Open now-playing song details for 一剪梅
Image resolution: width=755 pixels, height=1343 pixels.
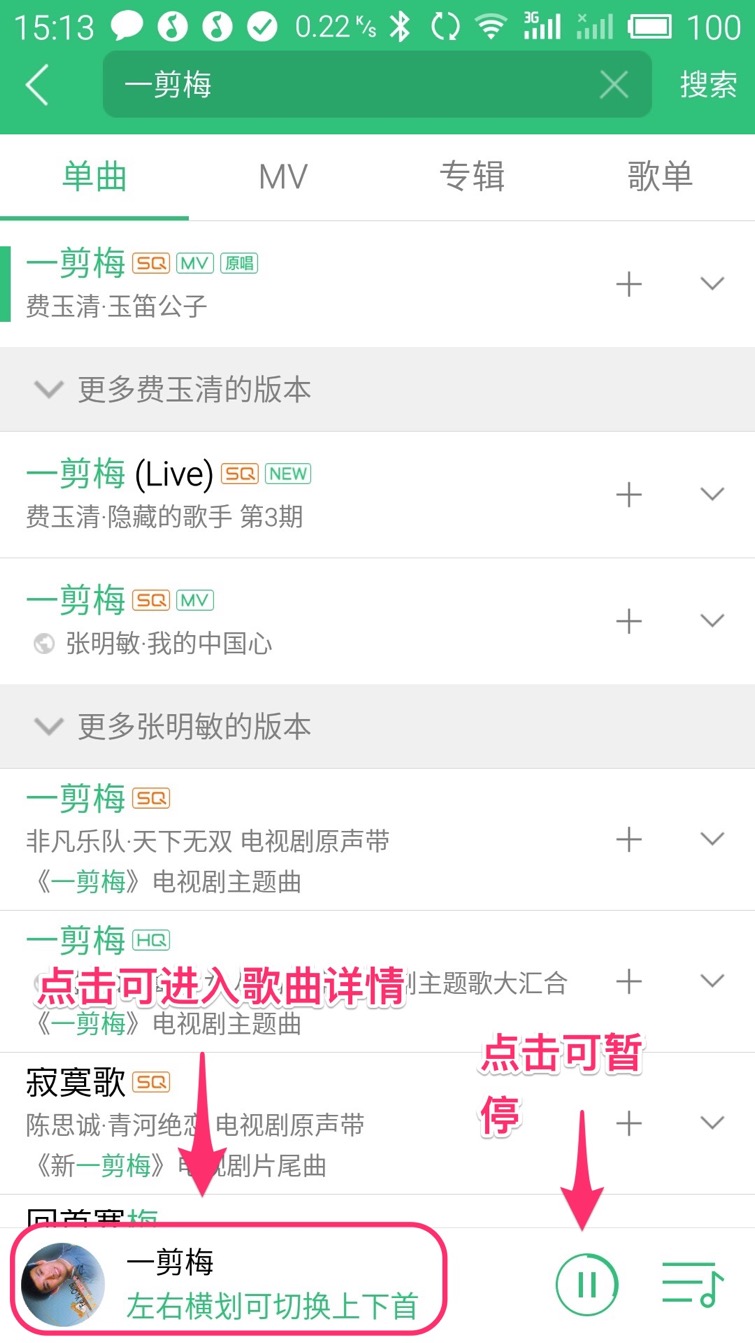pos(230,1283)
